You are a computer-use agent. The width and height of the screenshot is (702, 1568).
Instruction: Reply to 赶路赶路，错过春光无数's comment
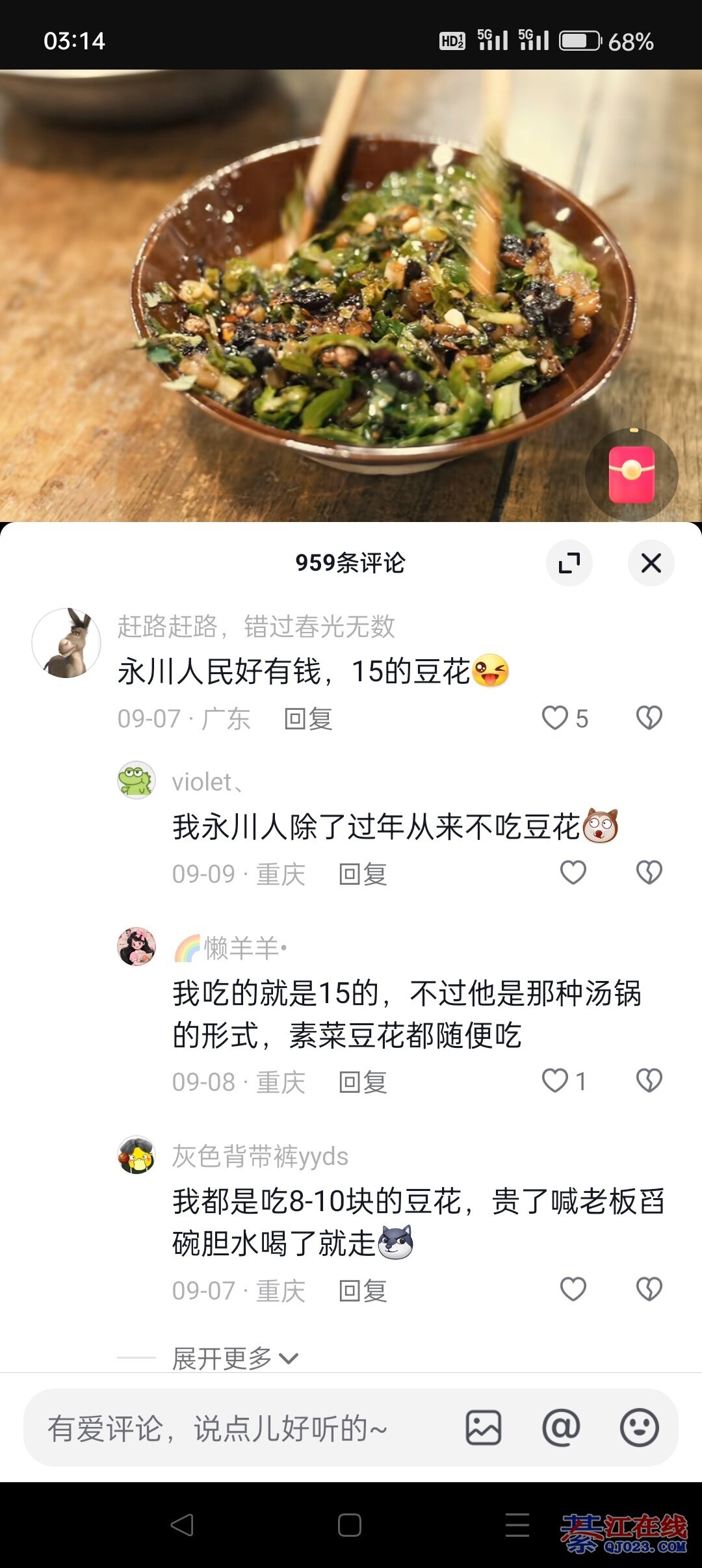click(x=308, y=720)
